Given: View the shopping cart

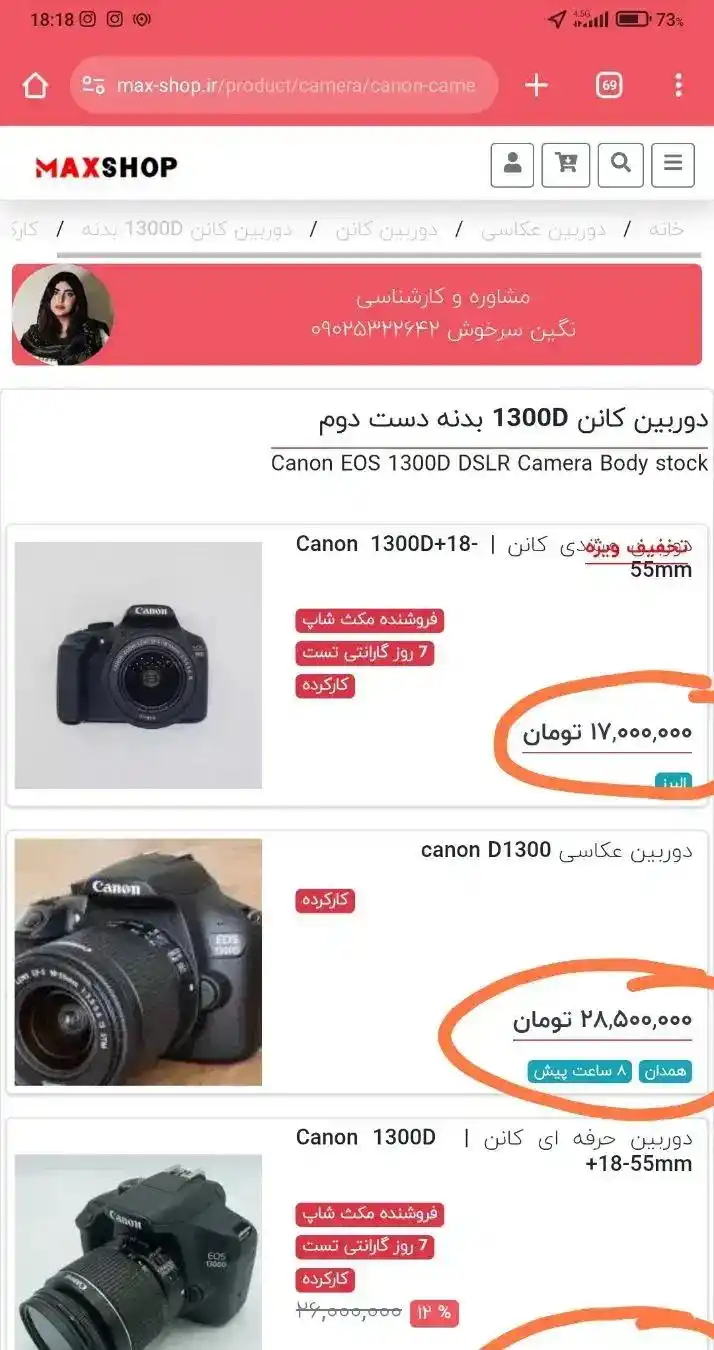Looking at the screenshot, I should coord(566,165).
